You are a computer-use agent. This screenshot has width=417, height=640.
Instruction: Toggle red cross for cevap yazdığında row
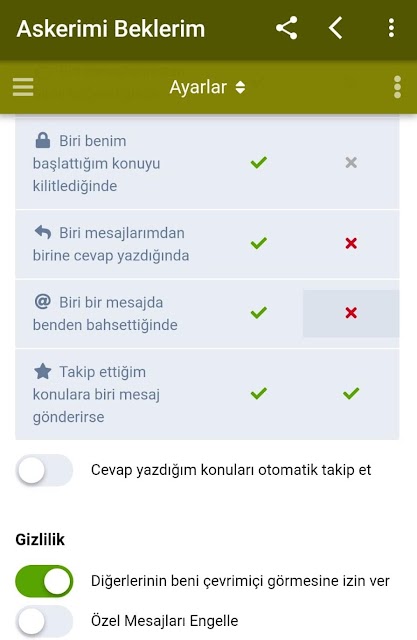click(x=351, y=243)
